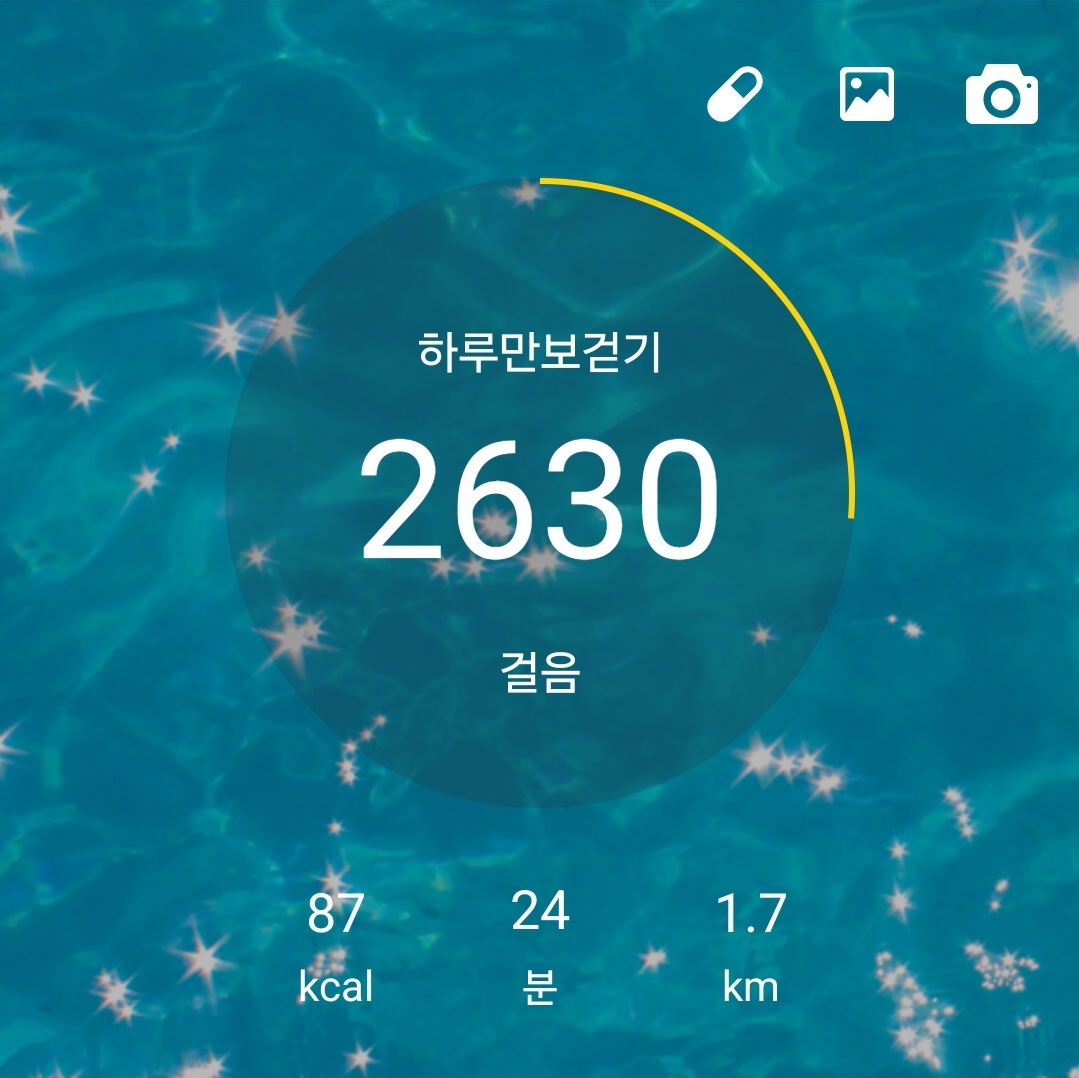Open the camera icon
This screenshot has height=1078, width=1079.
pos(1002,95)
